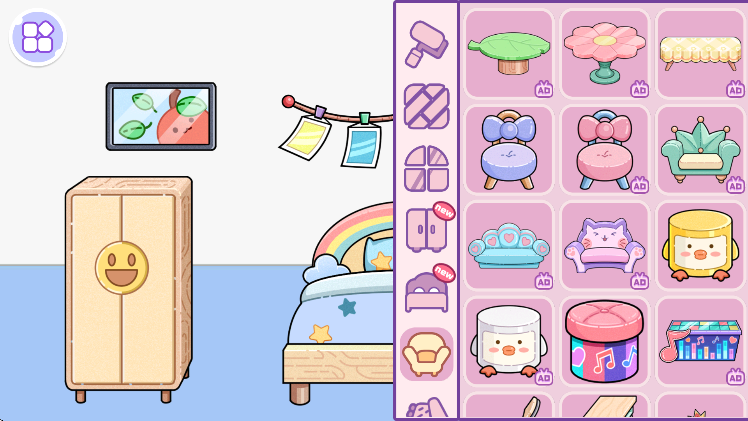The image size is (748, 421).
Task: Open the wardrobe category marked new
Action: click(427, 230)
